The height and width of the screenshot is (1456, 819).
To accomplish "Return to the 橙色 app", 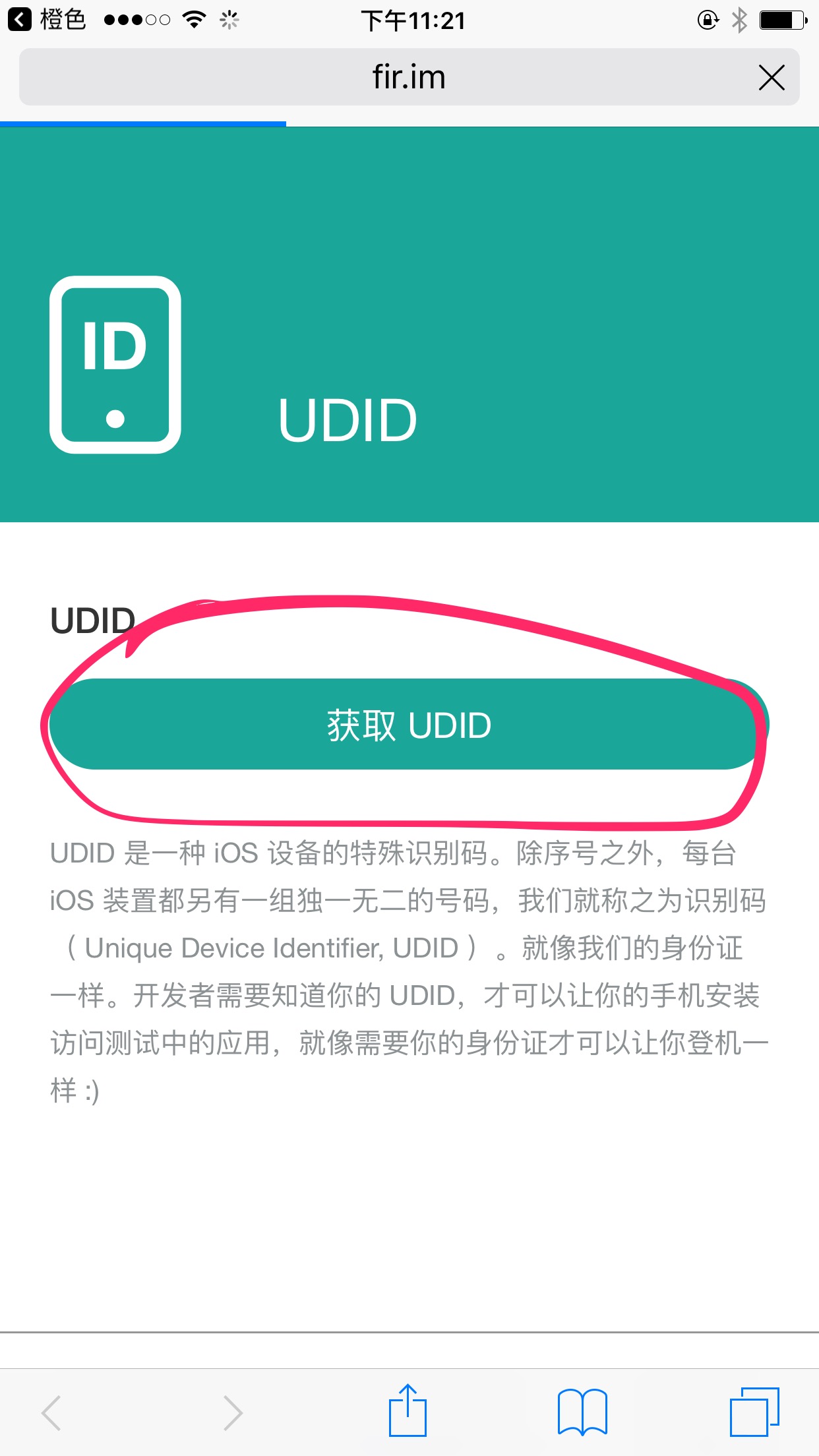I will click(x=46, y=20).
